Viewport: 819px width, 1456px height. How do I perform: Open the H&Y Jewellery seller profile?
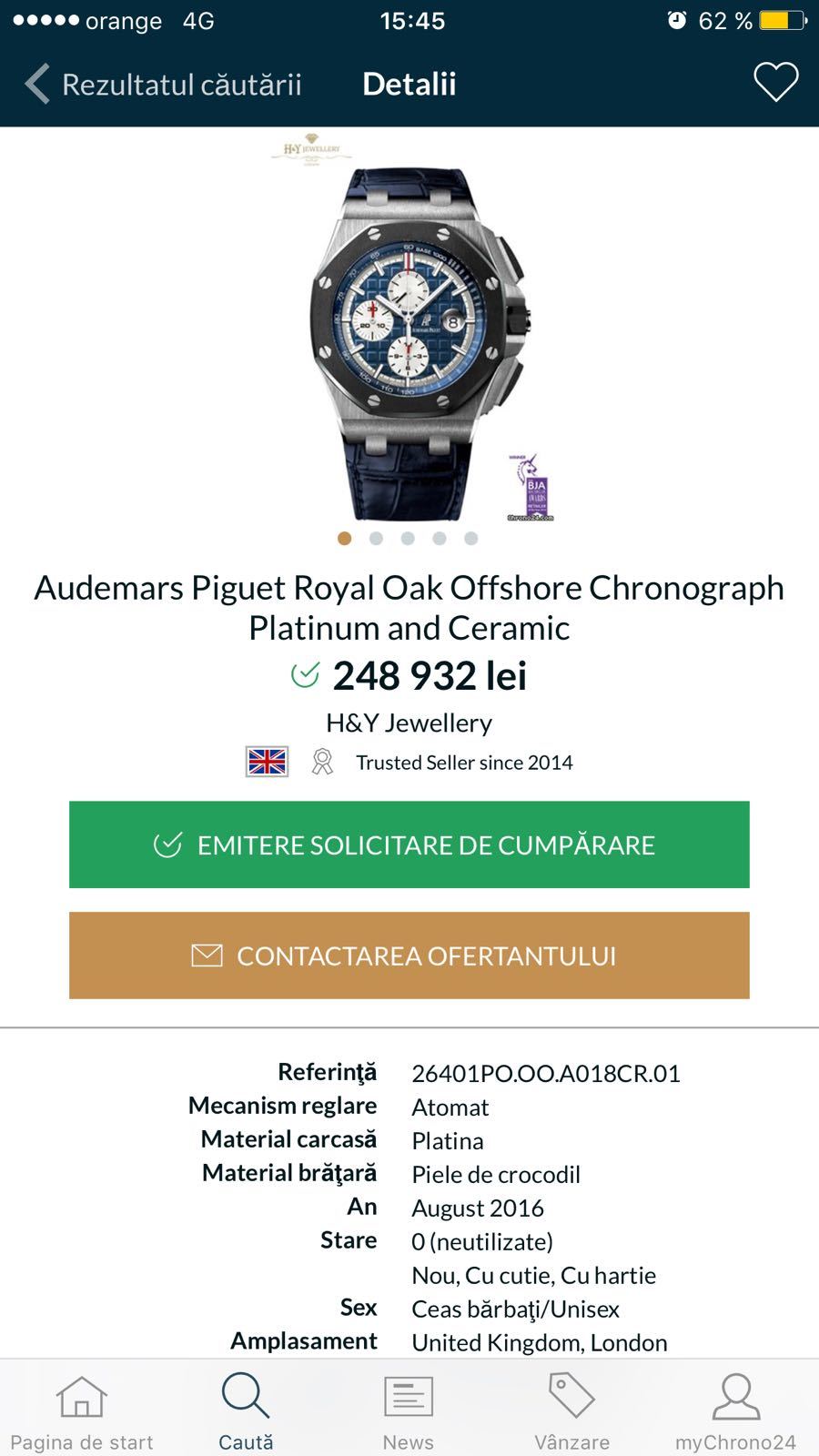tap(409, 723)
